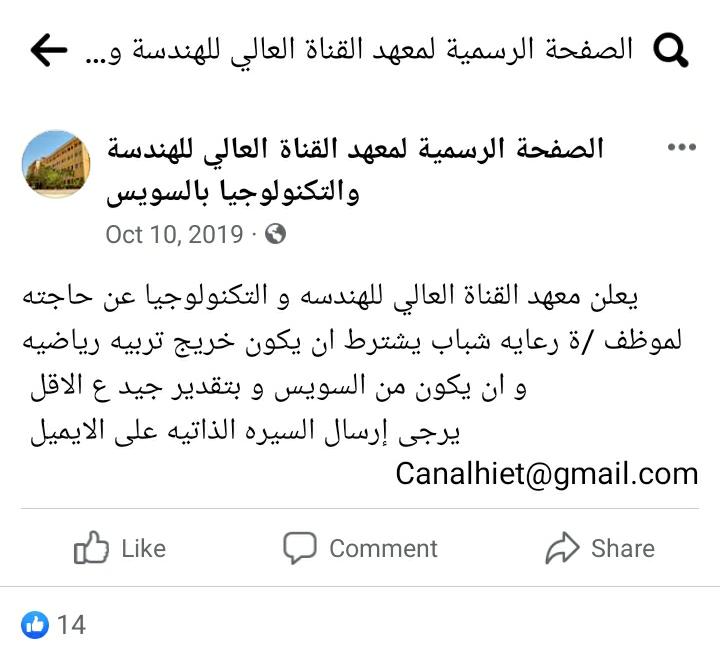Go back using the arrow
720x662 pixels.
click(x=48, y=50)
